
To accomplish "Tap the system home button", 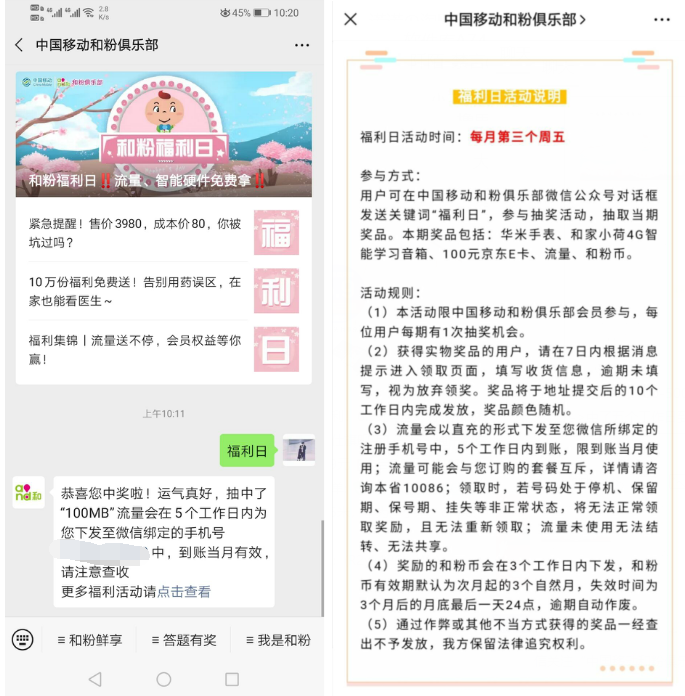I will click(x=163, y=679).
